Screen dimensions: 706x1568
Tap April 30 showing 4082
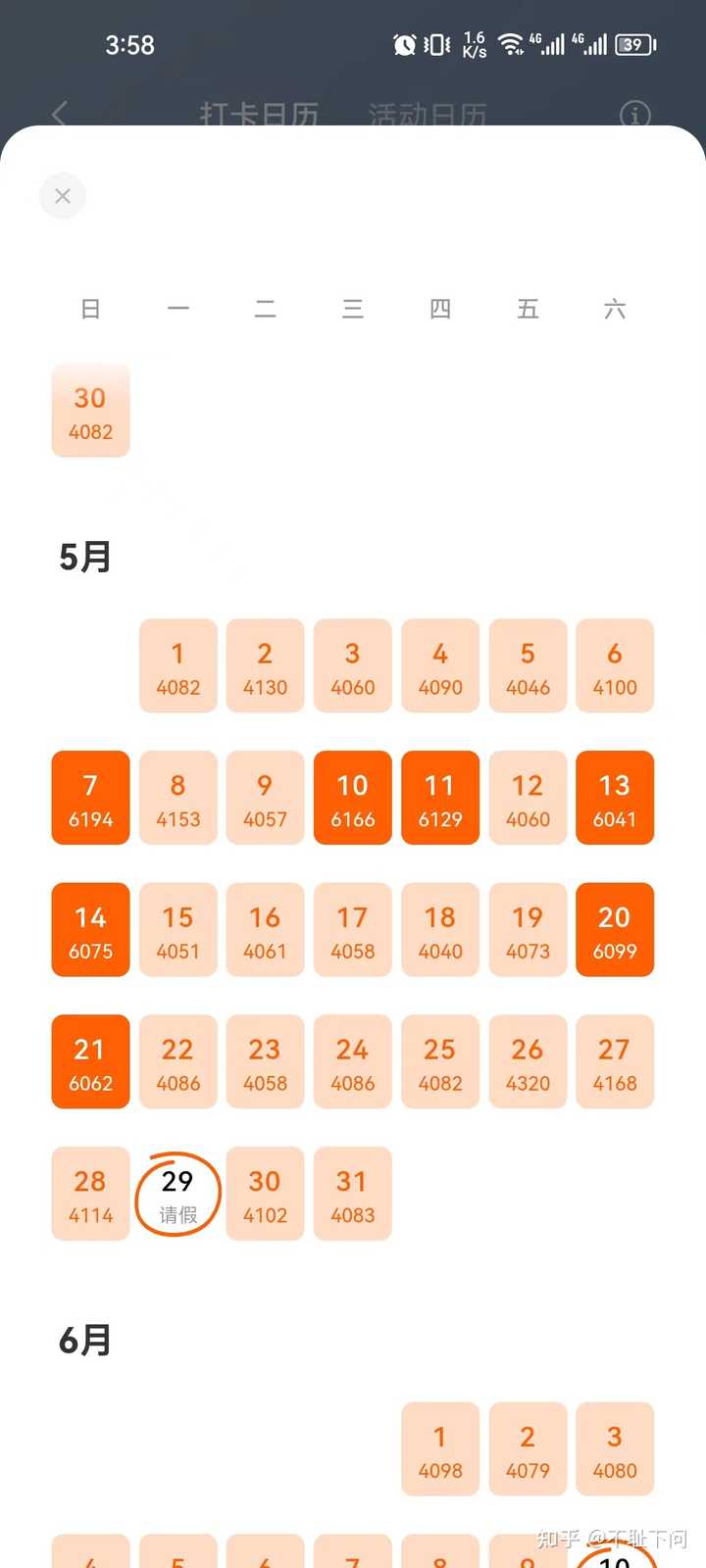pos(90,410)
